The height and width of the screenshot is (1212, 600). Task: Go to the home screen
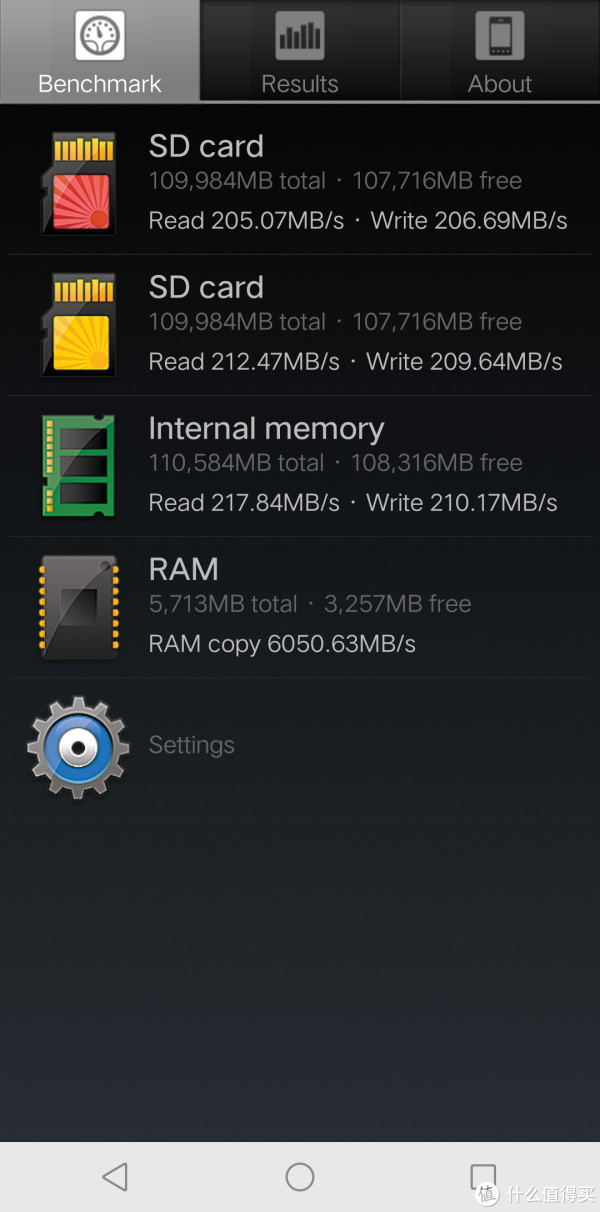(x=300, y=1177)
